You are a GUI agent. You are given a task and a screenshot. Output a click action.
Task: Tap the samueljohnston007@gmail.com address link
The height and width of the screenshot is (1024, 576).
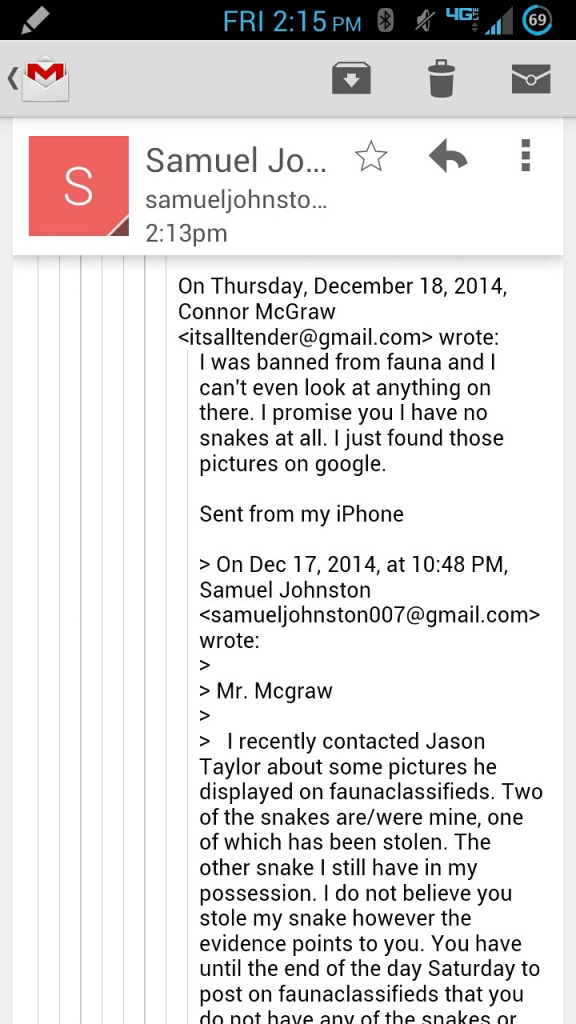[x=370, y=615]
